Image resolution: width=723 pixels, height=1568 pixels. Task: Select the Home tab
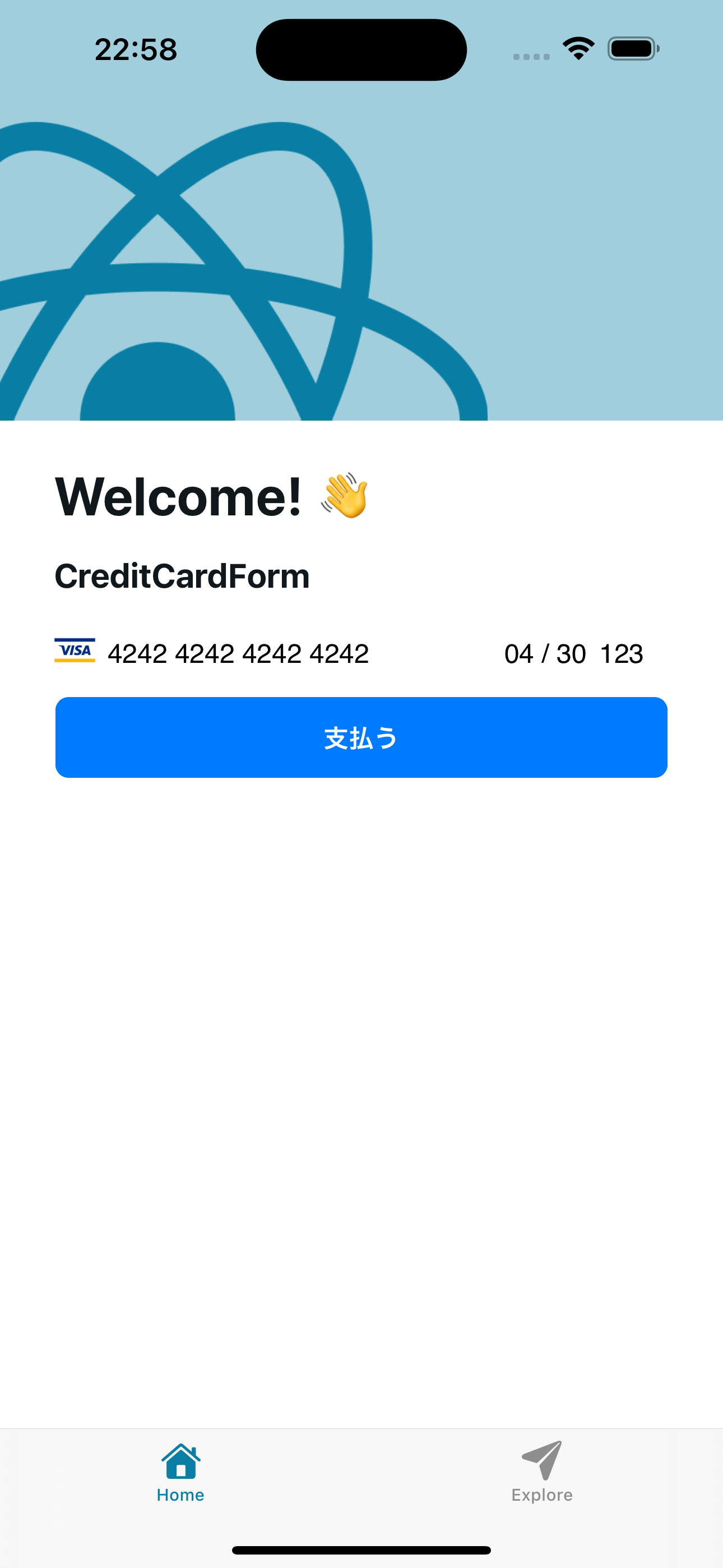[x=180, y=1472]
